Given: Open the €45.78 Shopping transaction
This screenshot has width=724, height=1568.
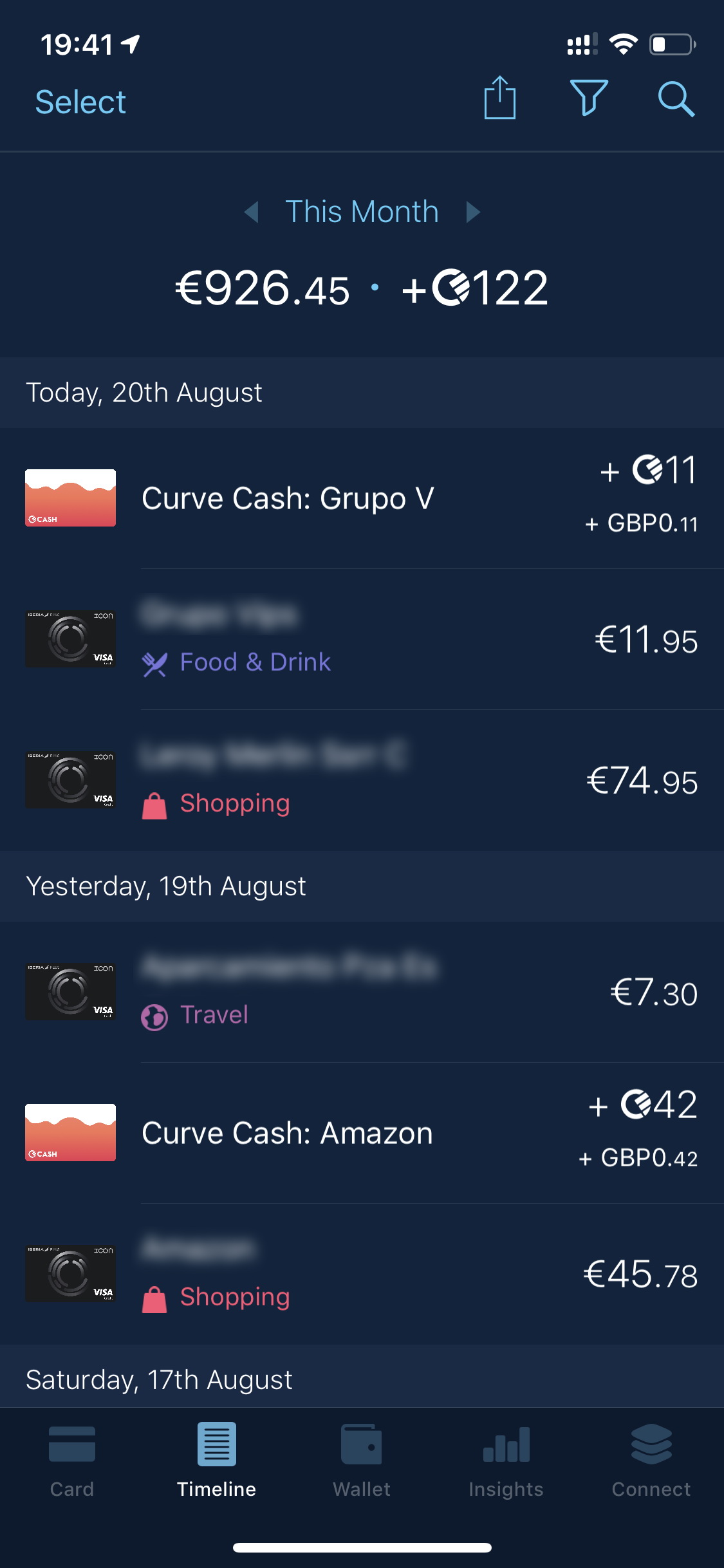Looking at the screenshot, I should [362, 1274].
